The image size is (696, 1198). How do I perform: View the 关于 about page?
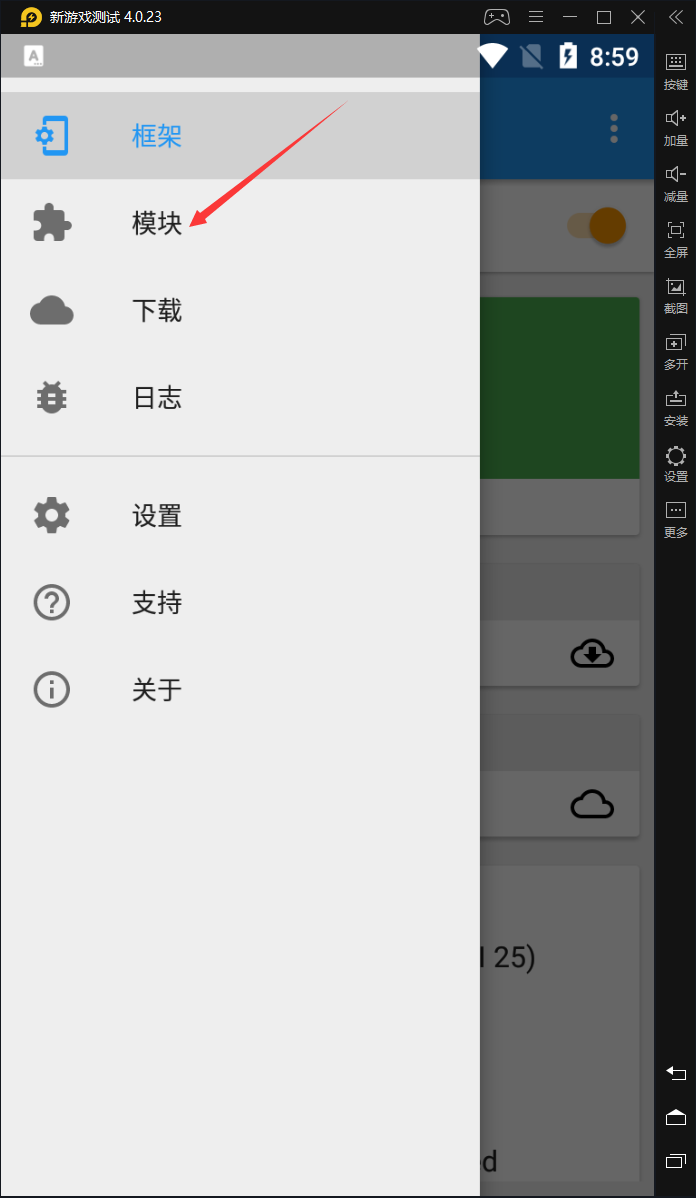tap(157, 690)
